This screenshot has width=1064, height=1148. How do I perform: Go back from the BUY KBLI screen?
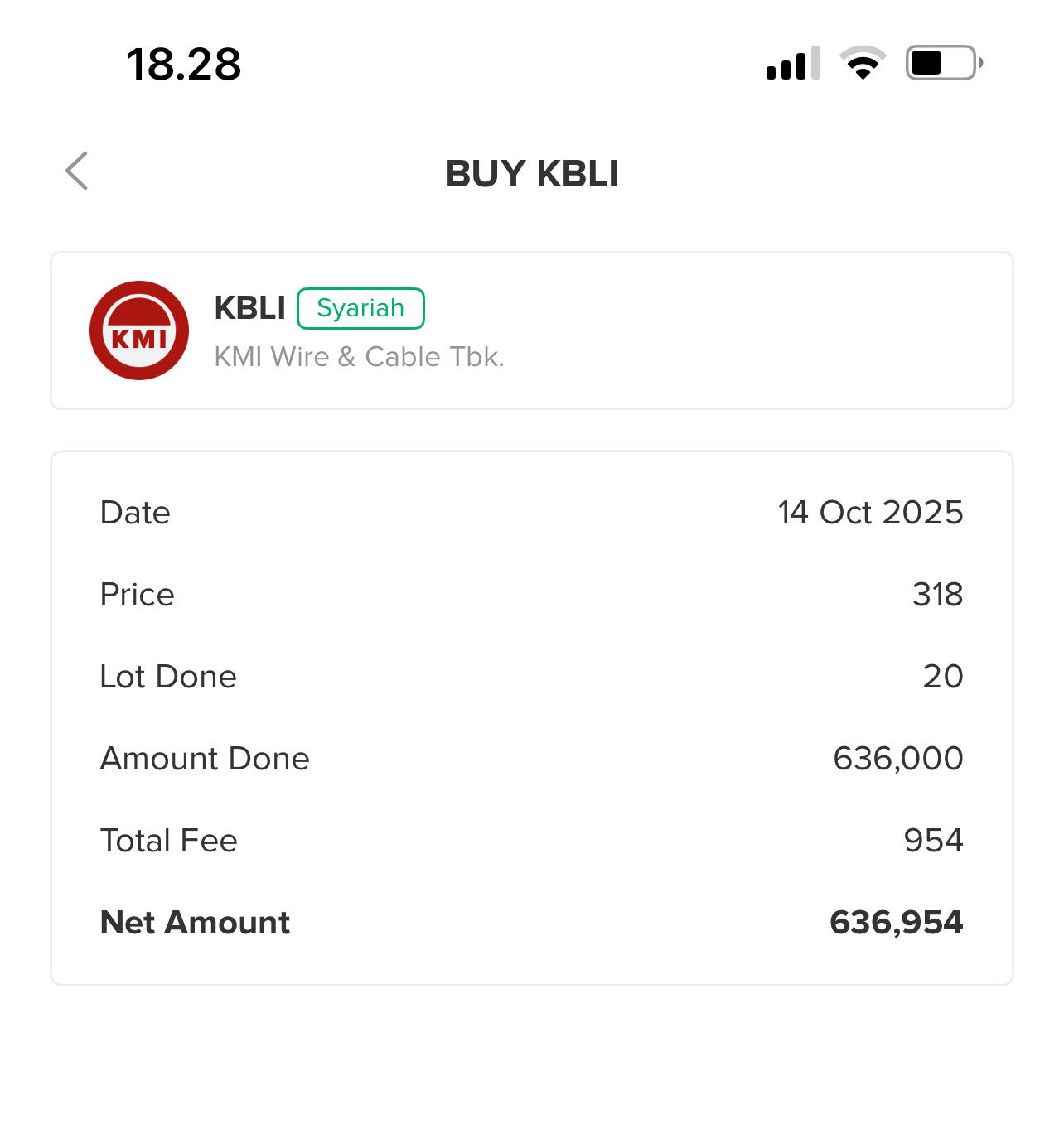pyautogui.click(x=77, y=171)
